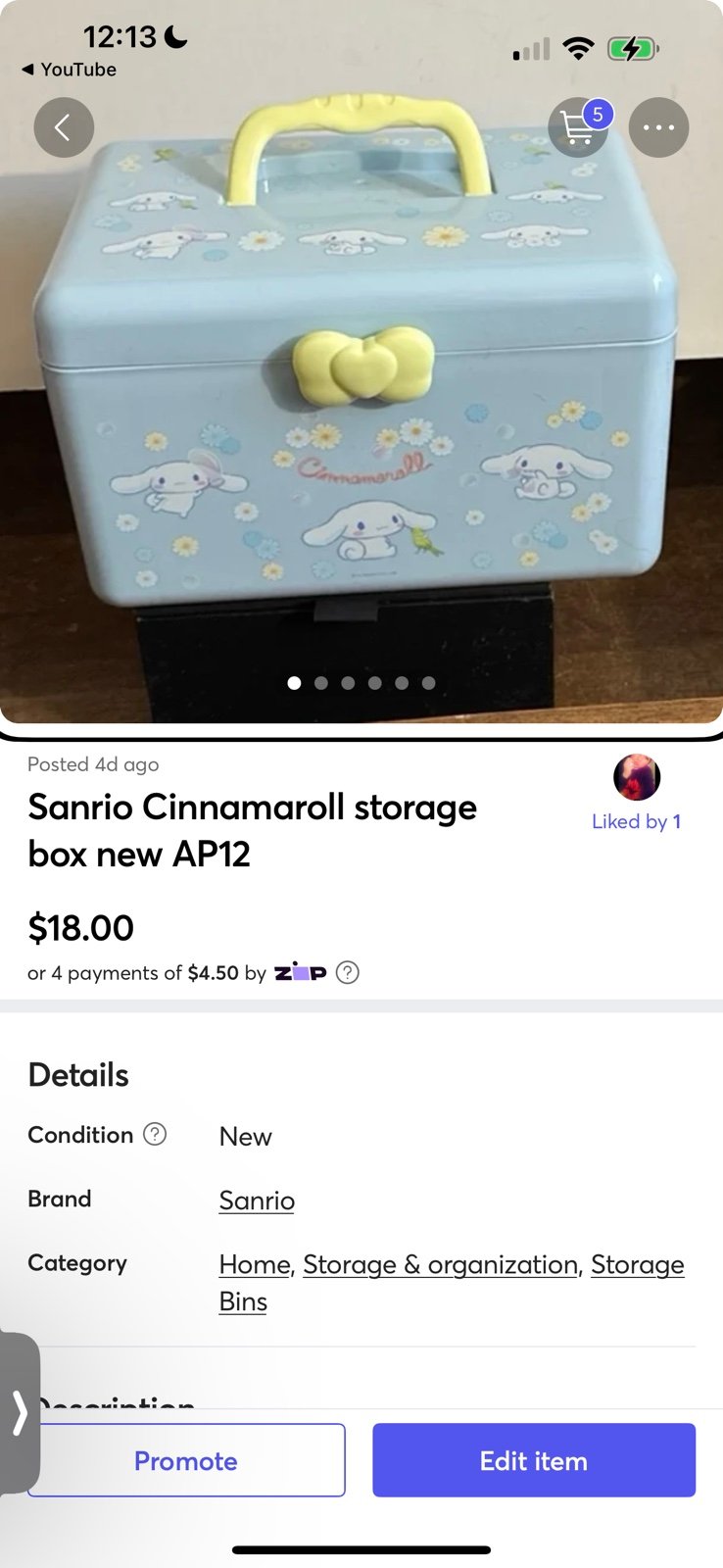Tap the Promote button

point(186,1460)
